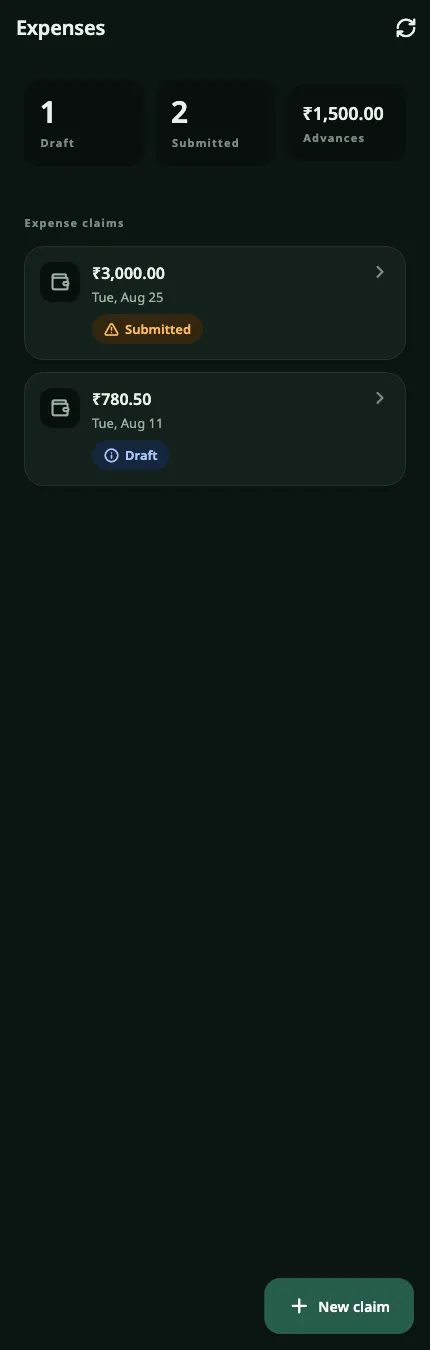The height and width of the screenshot is (1350, 430).
Task: Tap the Advances card
Action: [346, 123]
